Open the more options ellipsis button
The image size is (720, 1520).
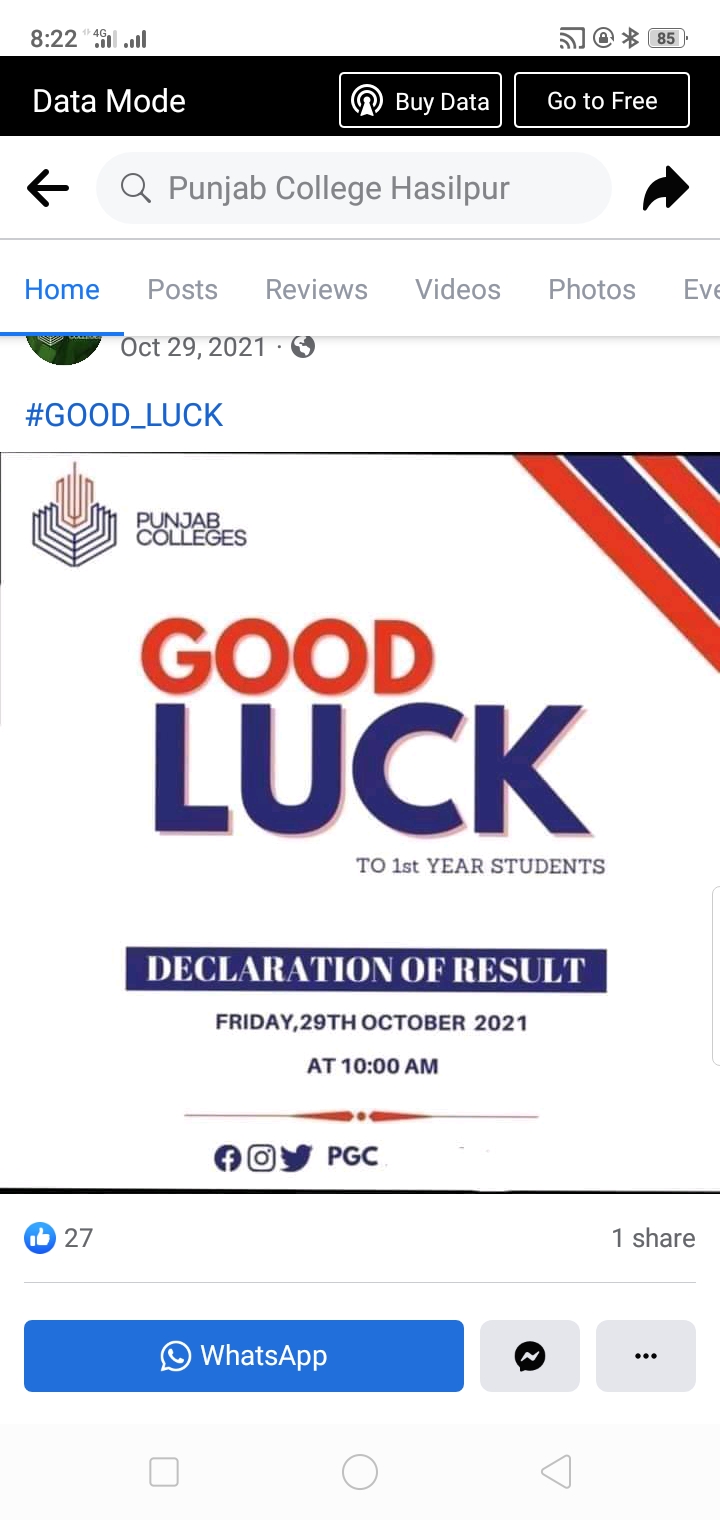point(646,1356)
